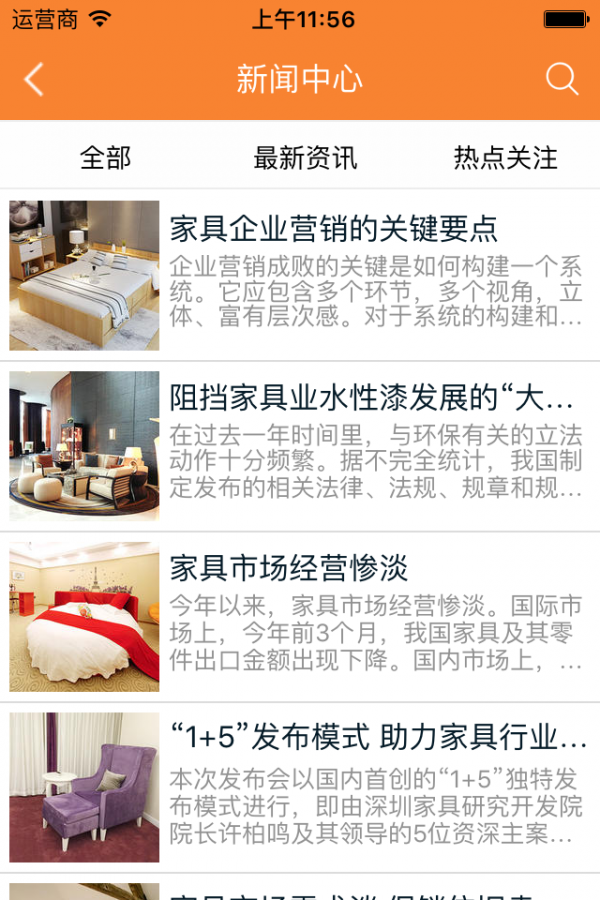Show the 热点关注 tab
Screen dimensions: 600x900
coord(505,158)
